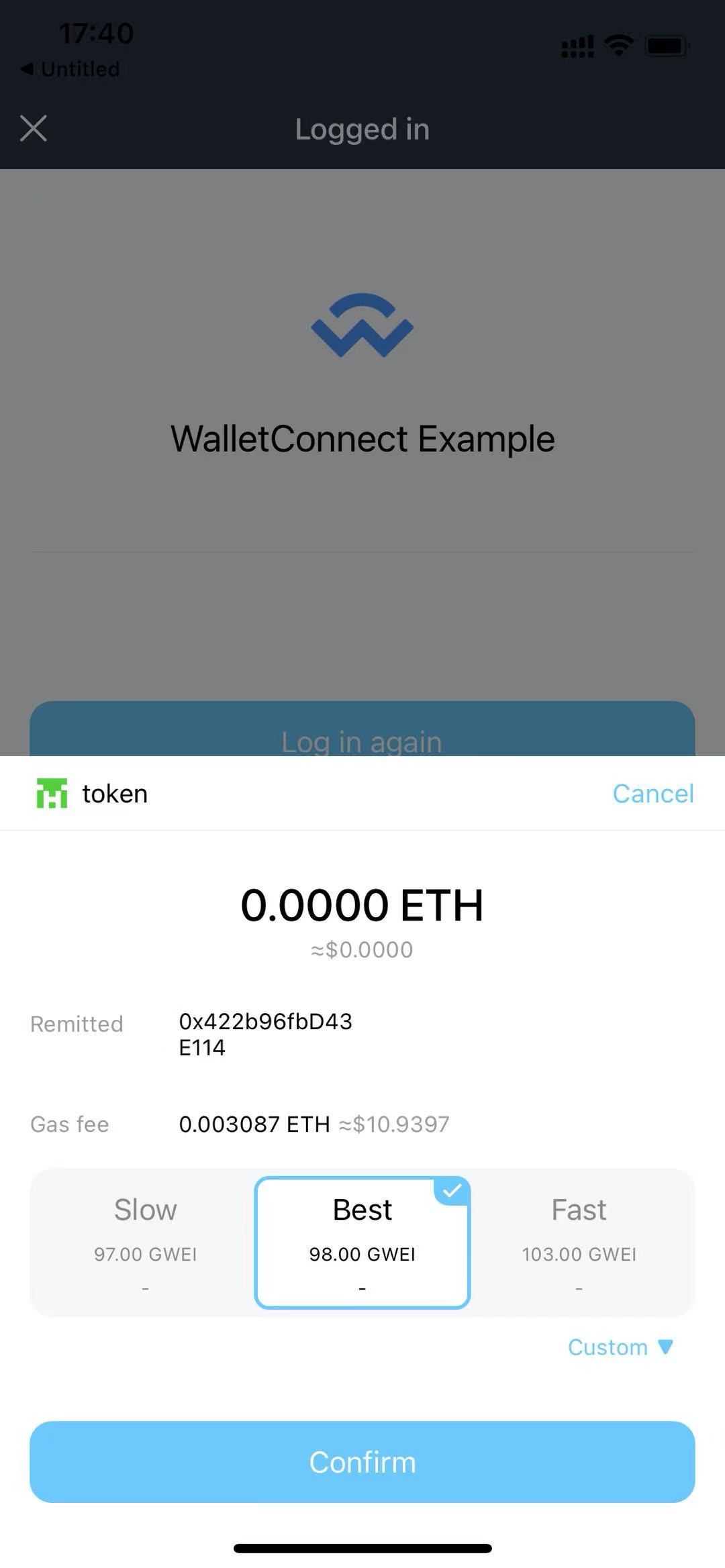Image resolution: width=725 pixels, height=1568 pixels.
Task: Expand the Custom gas fee dropdown
Action: point(620,1347)
